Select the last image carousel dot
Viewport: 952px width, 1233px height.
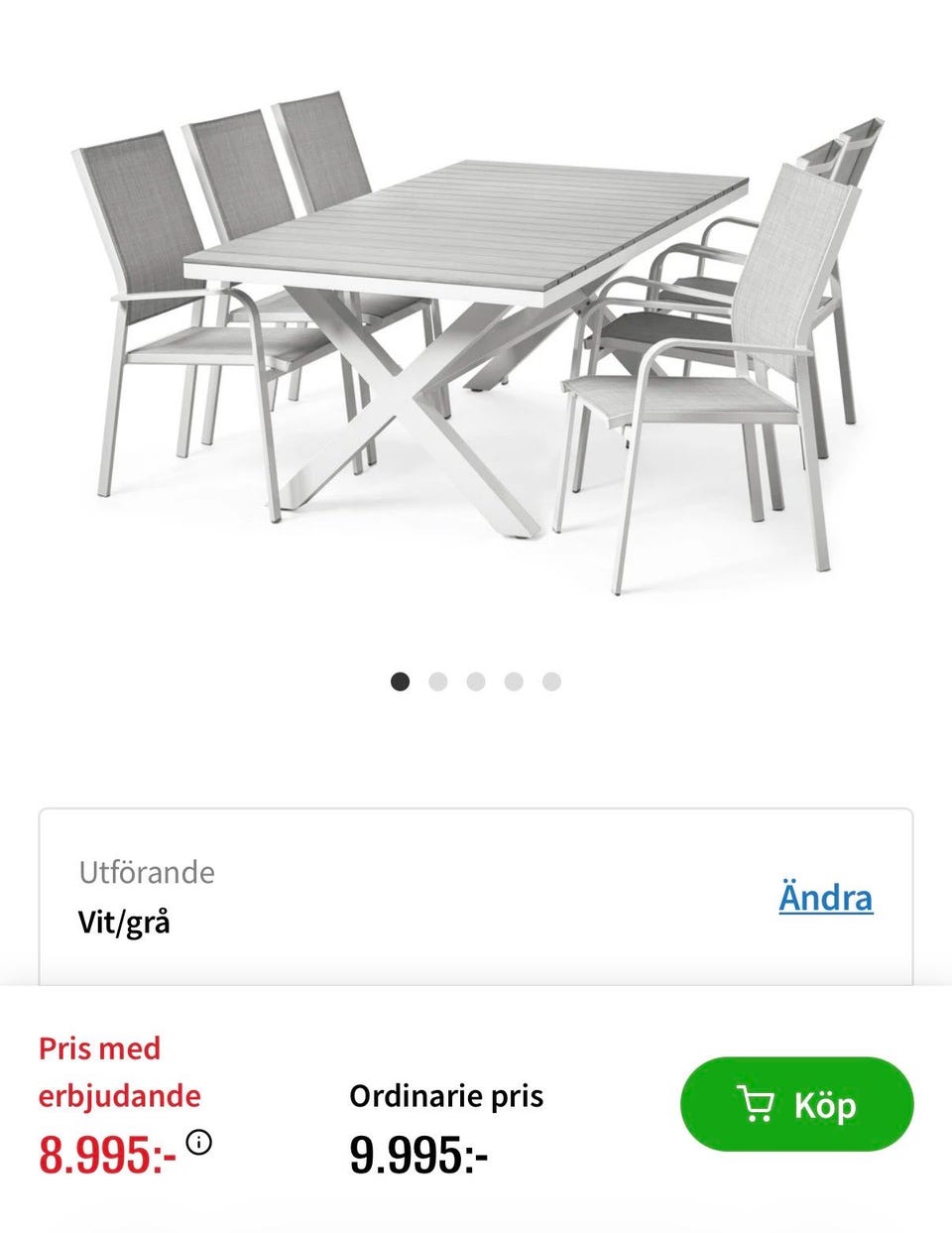[x=552, y=680]
